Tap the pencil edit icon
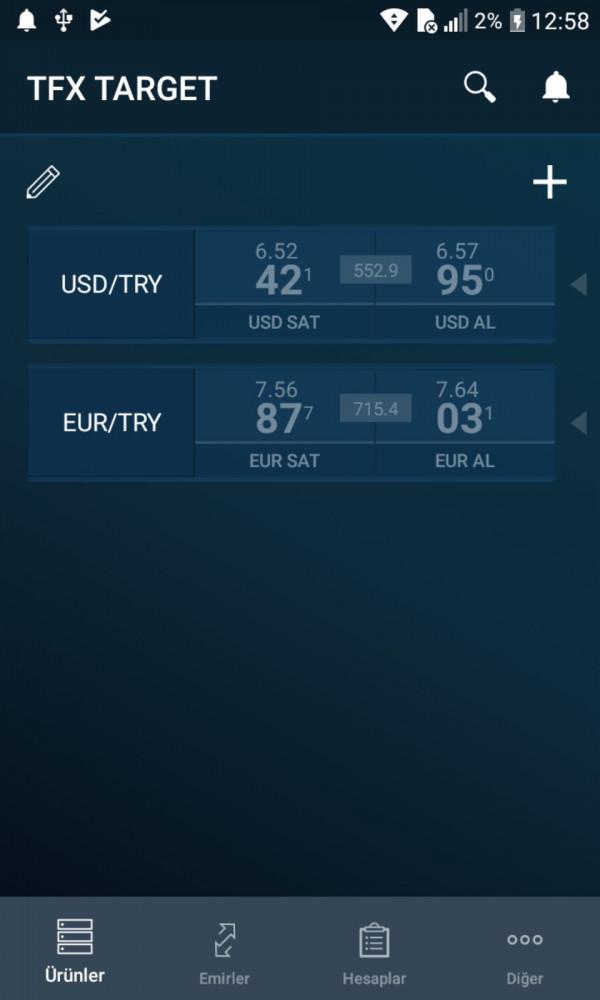Screen dimensions: 600x1000 click(43, 182)
